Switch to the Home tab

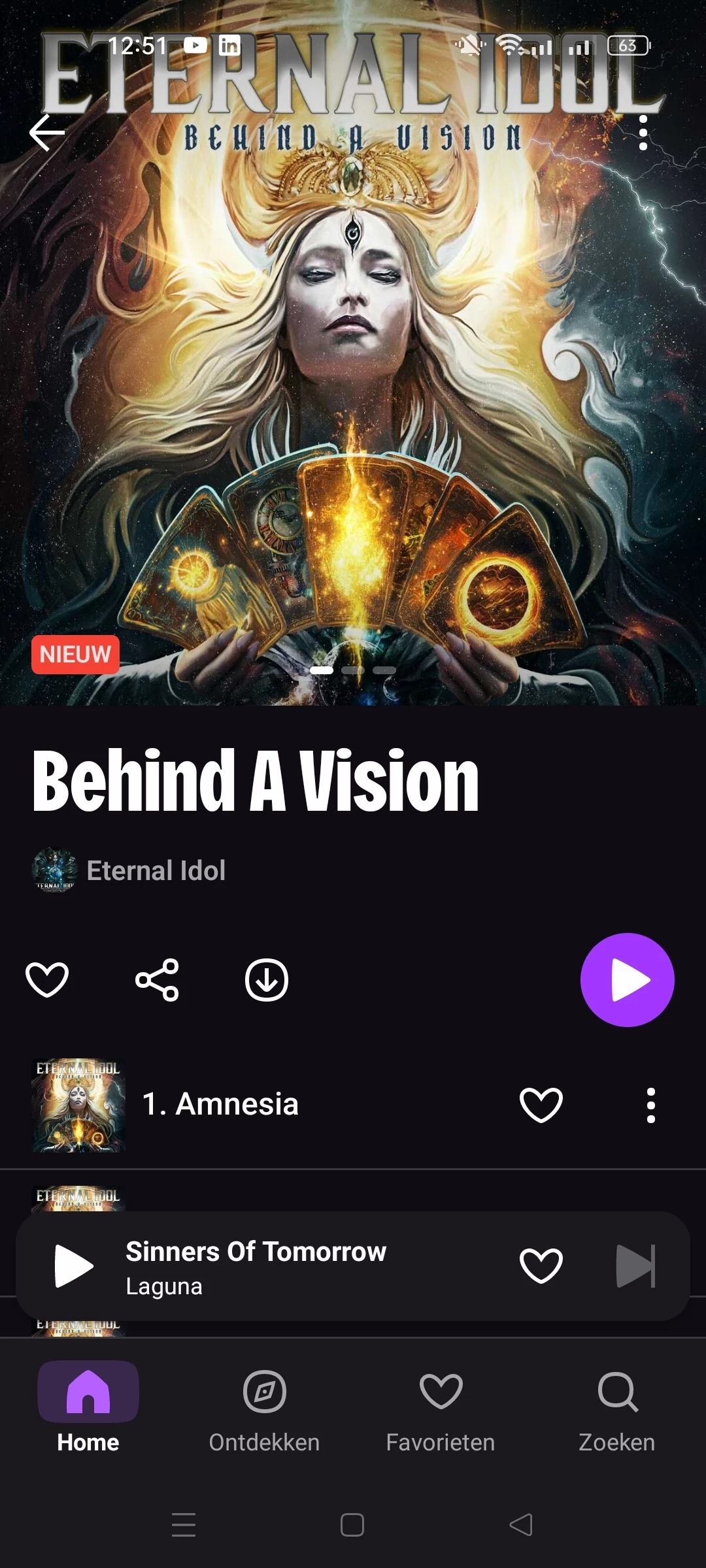pos(88,1405)
